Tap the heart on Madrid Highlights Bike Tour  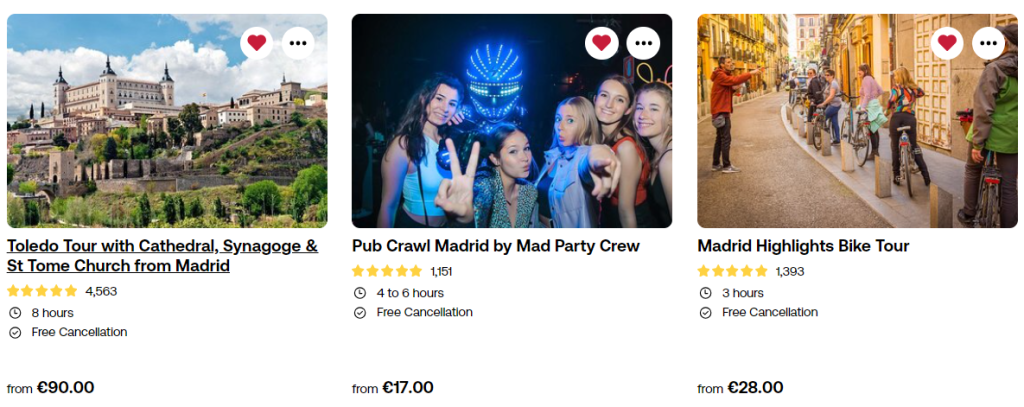947,42
